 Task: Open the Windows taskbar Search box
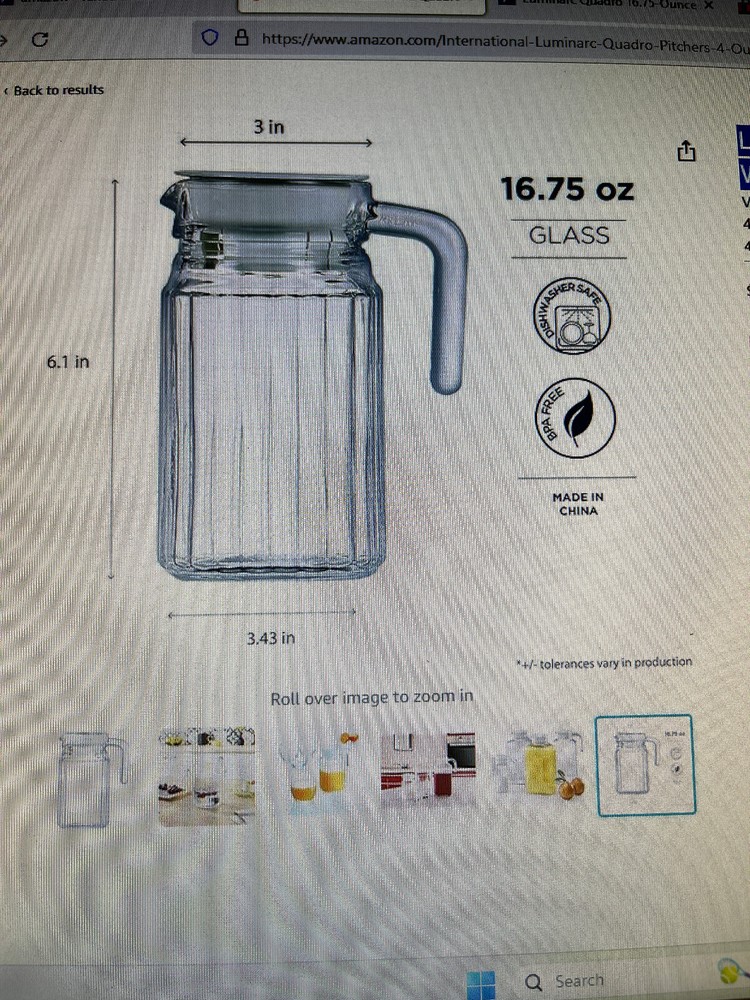[x=570, y=981]
